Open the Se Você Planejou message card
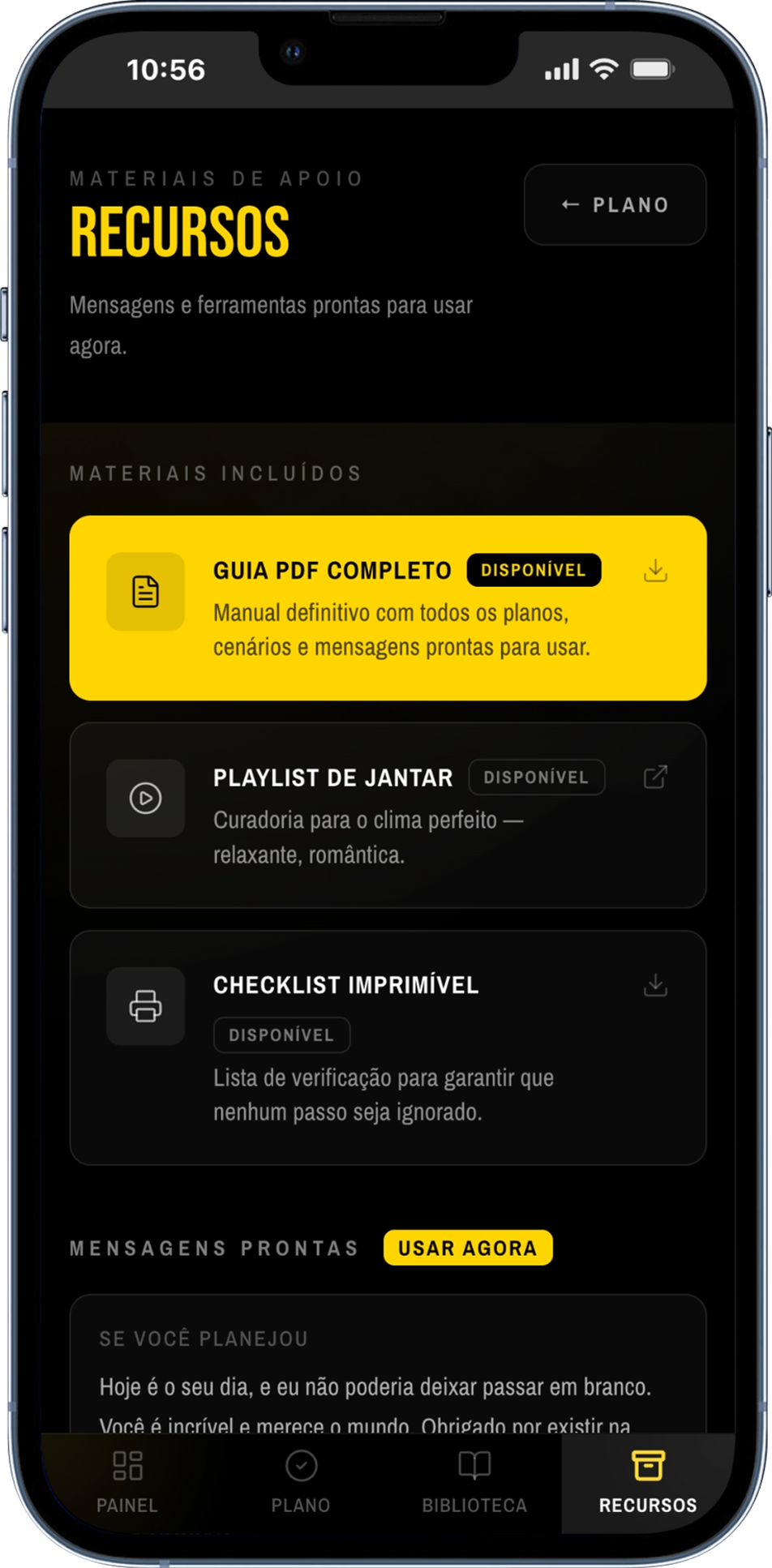This screenshot has width=772, height=1568. tap(388, 1364)
